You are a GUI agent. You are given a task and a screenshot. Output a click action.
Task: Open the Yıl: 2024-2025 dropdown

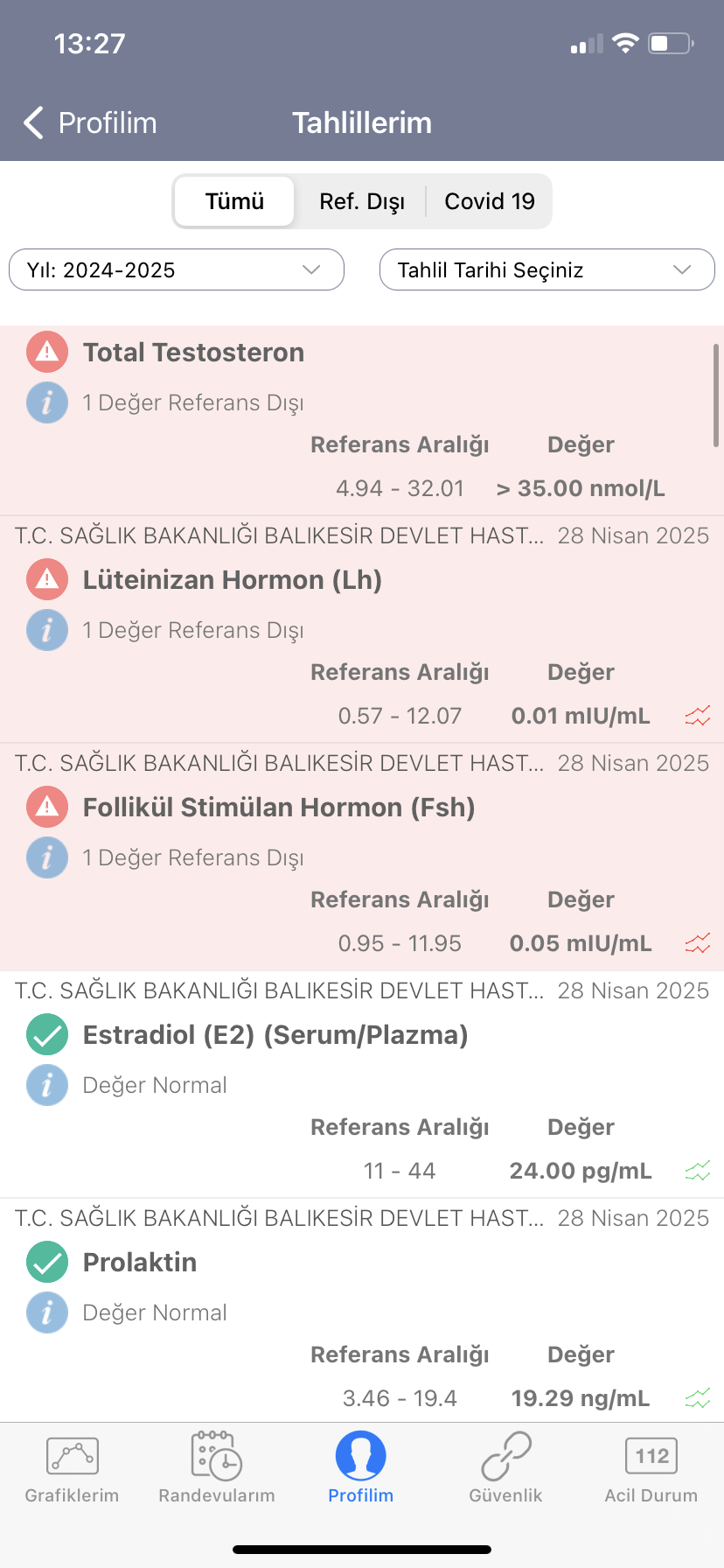point(177,269)
